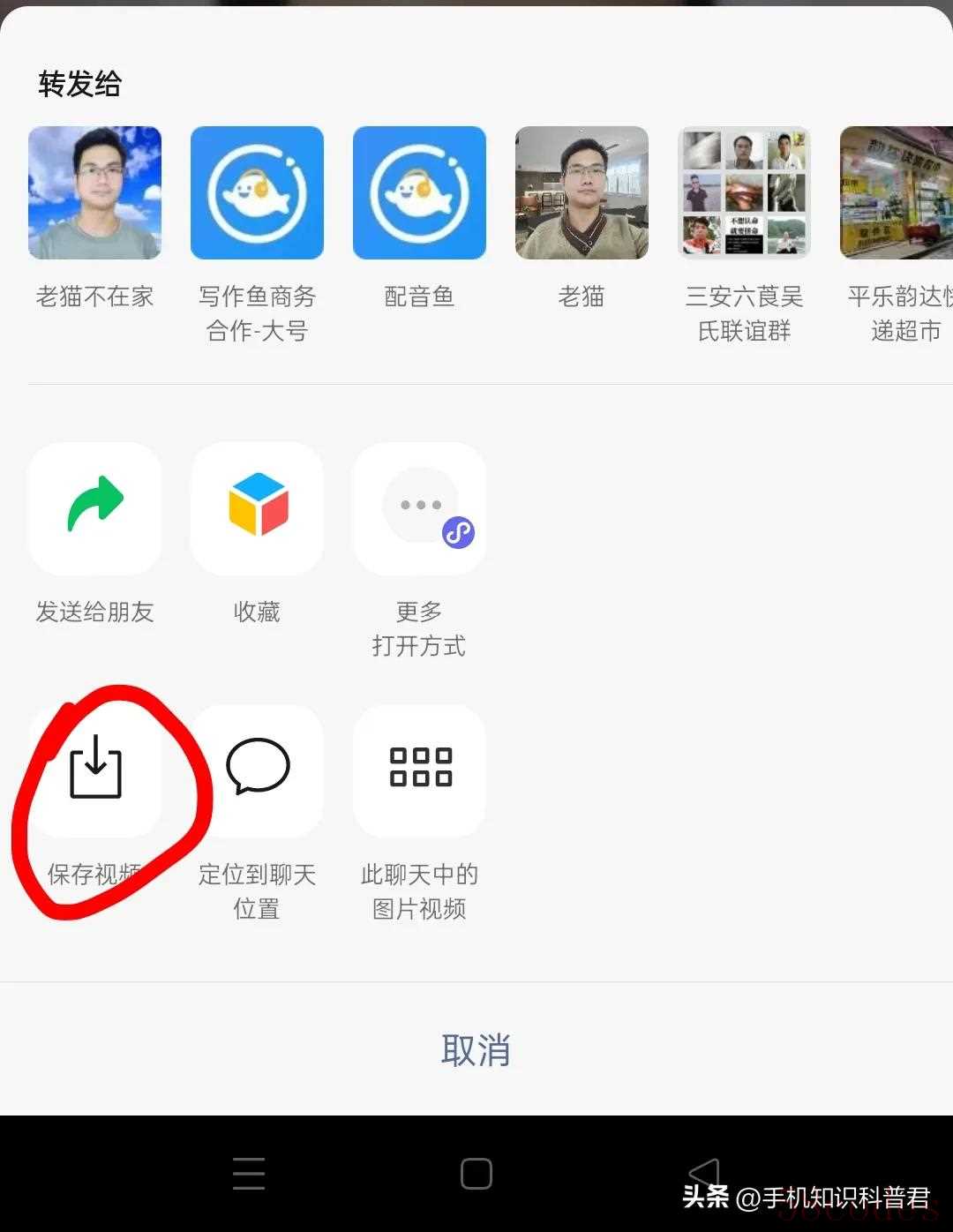953x1232 pixels.
Task: Forward to contact 老猫
Action: pyautogui.click(x=582, y=193)
